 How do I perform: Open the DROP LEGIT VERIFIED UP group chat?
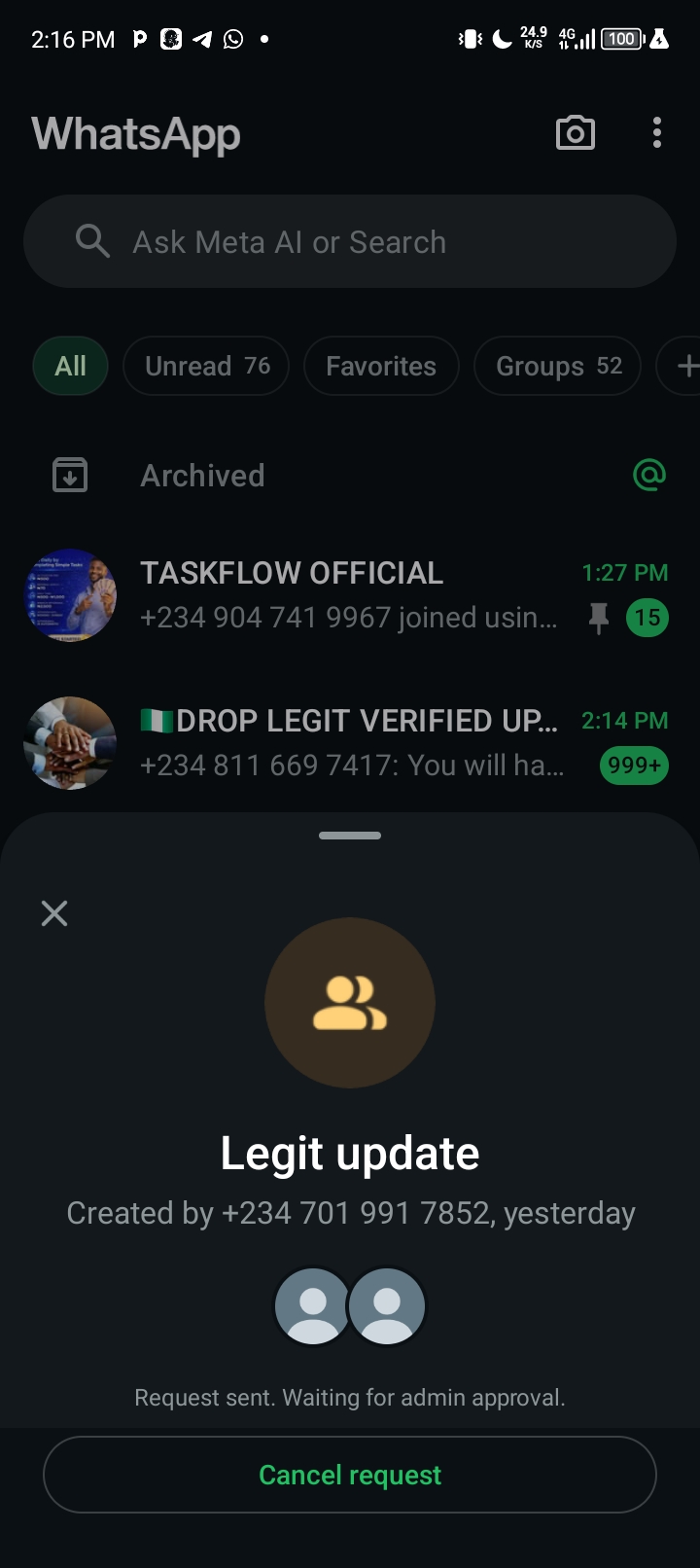point(348,742)
